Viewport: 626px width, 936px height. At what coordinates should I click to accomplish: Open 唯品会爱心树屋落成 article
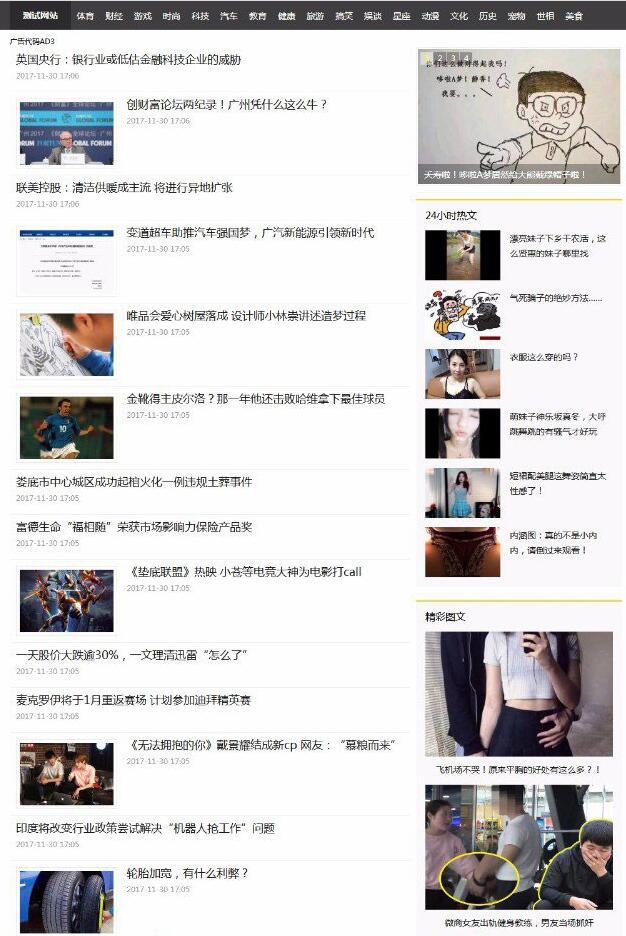click(x=245, y=316)
